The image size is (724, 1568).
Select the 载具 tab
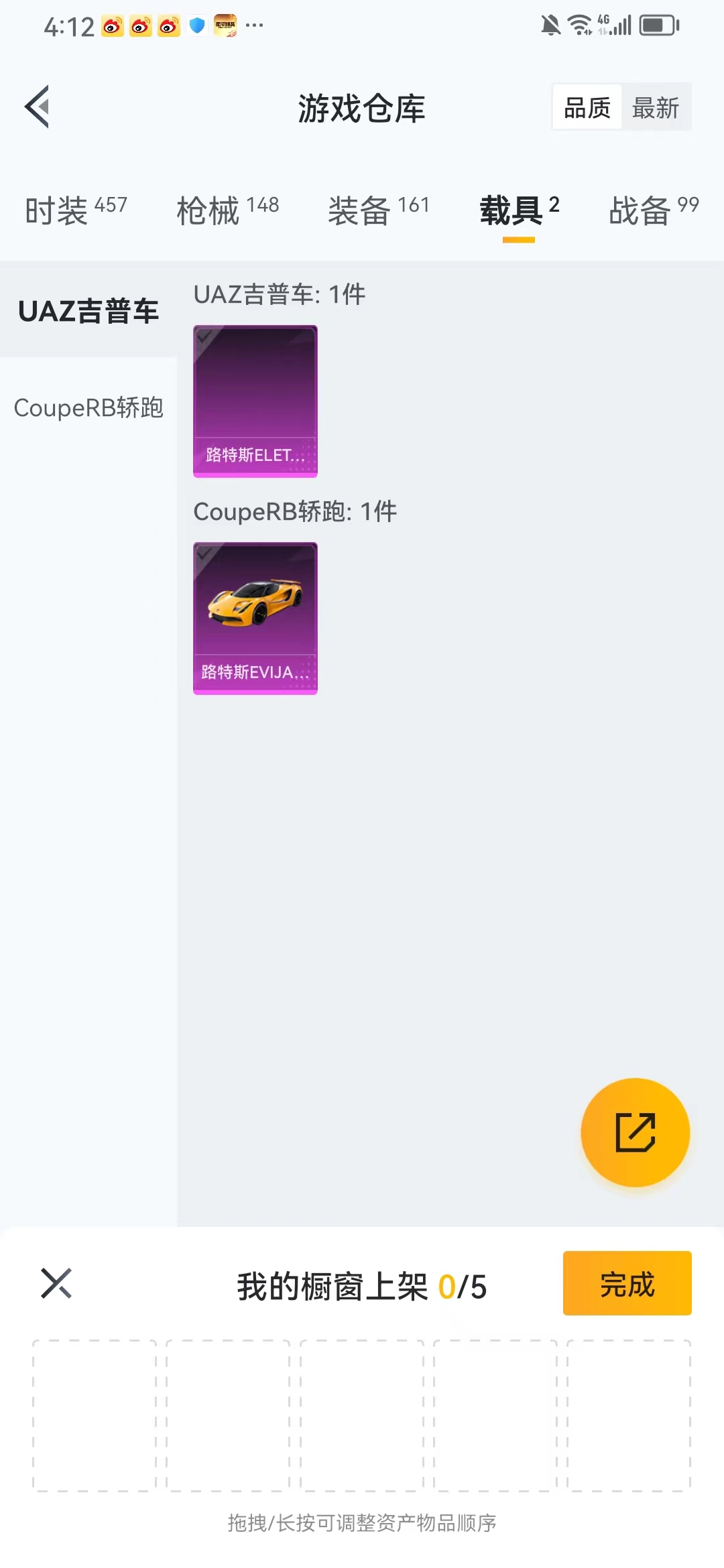[x=519, y=210]
